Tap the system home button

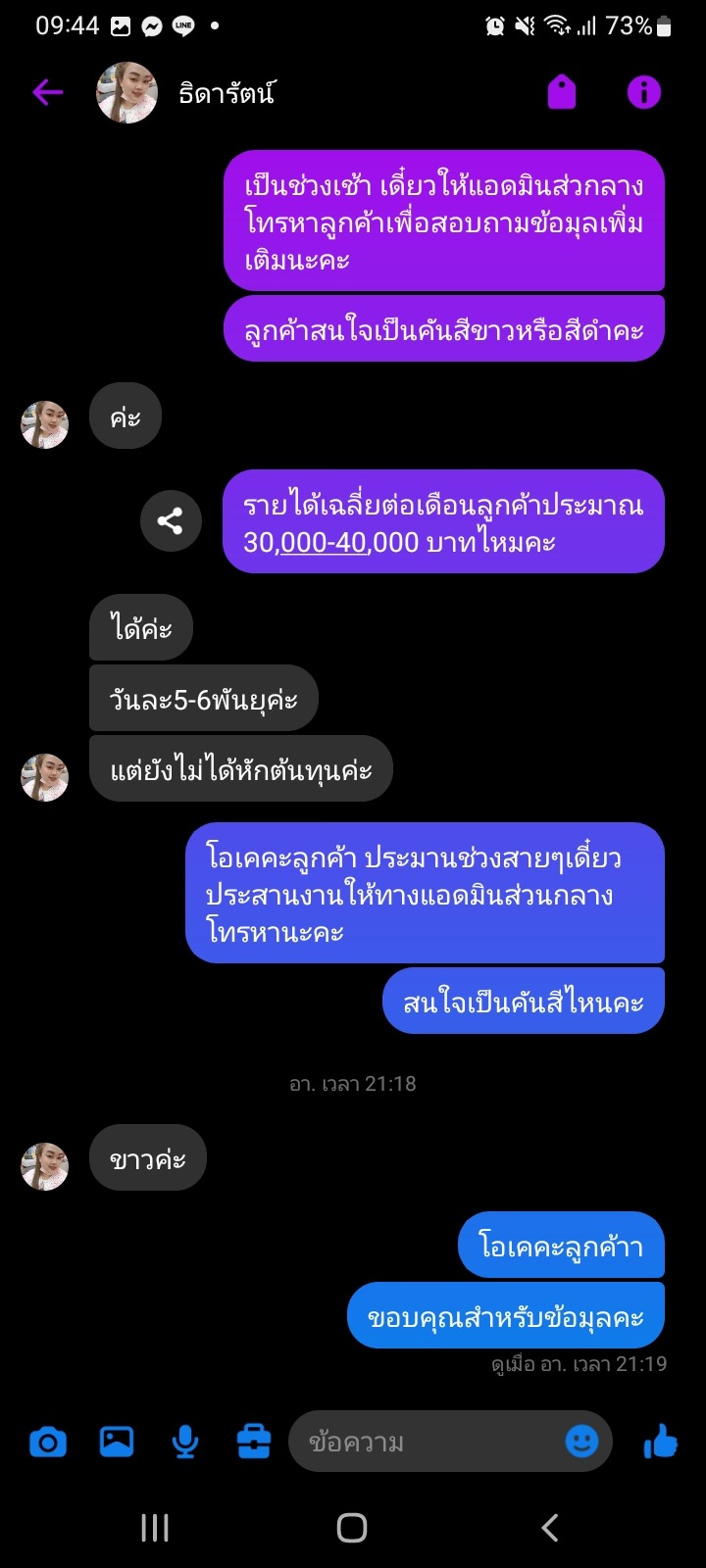coord(352,1528)
